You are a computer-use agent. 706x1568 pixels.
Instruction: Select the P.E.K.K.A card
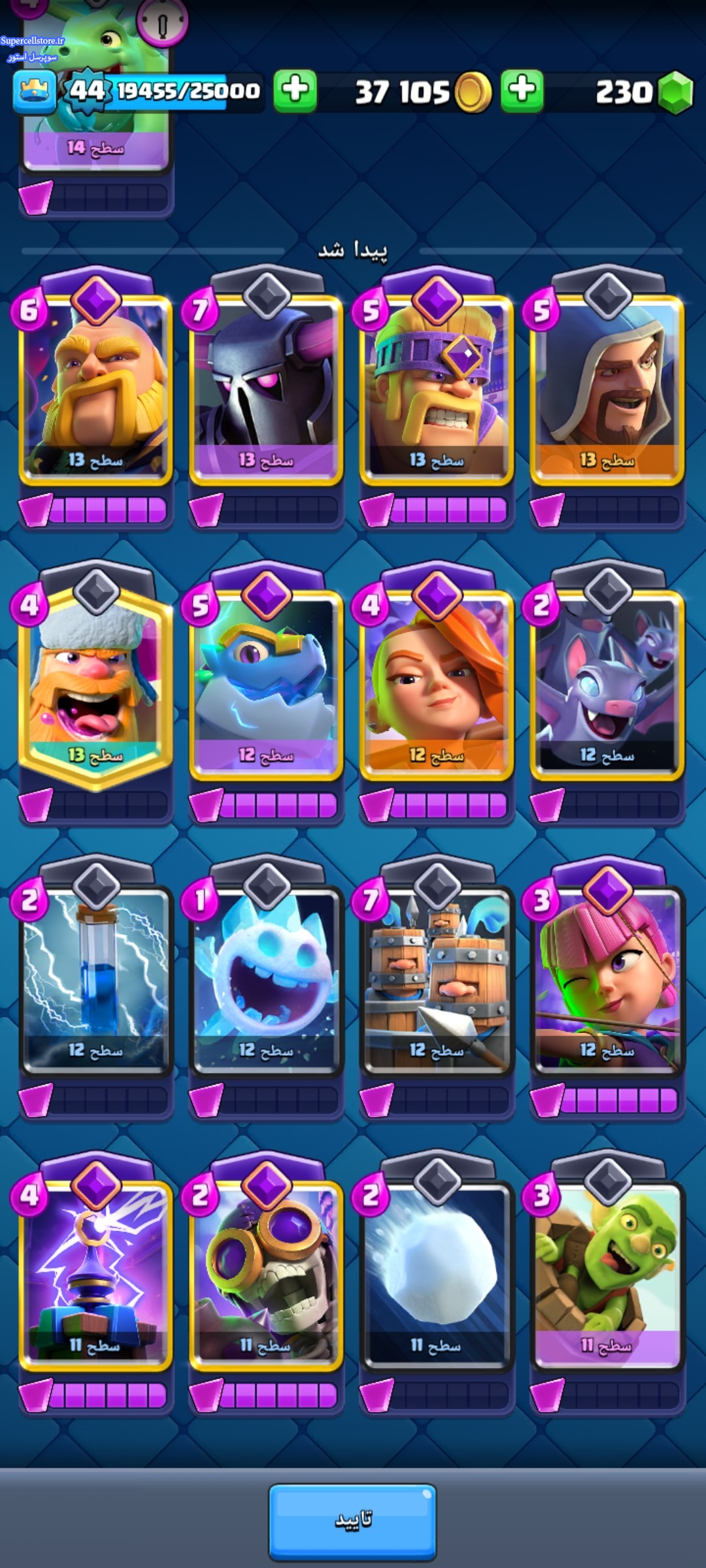point(266,392)
